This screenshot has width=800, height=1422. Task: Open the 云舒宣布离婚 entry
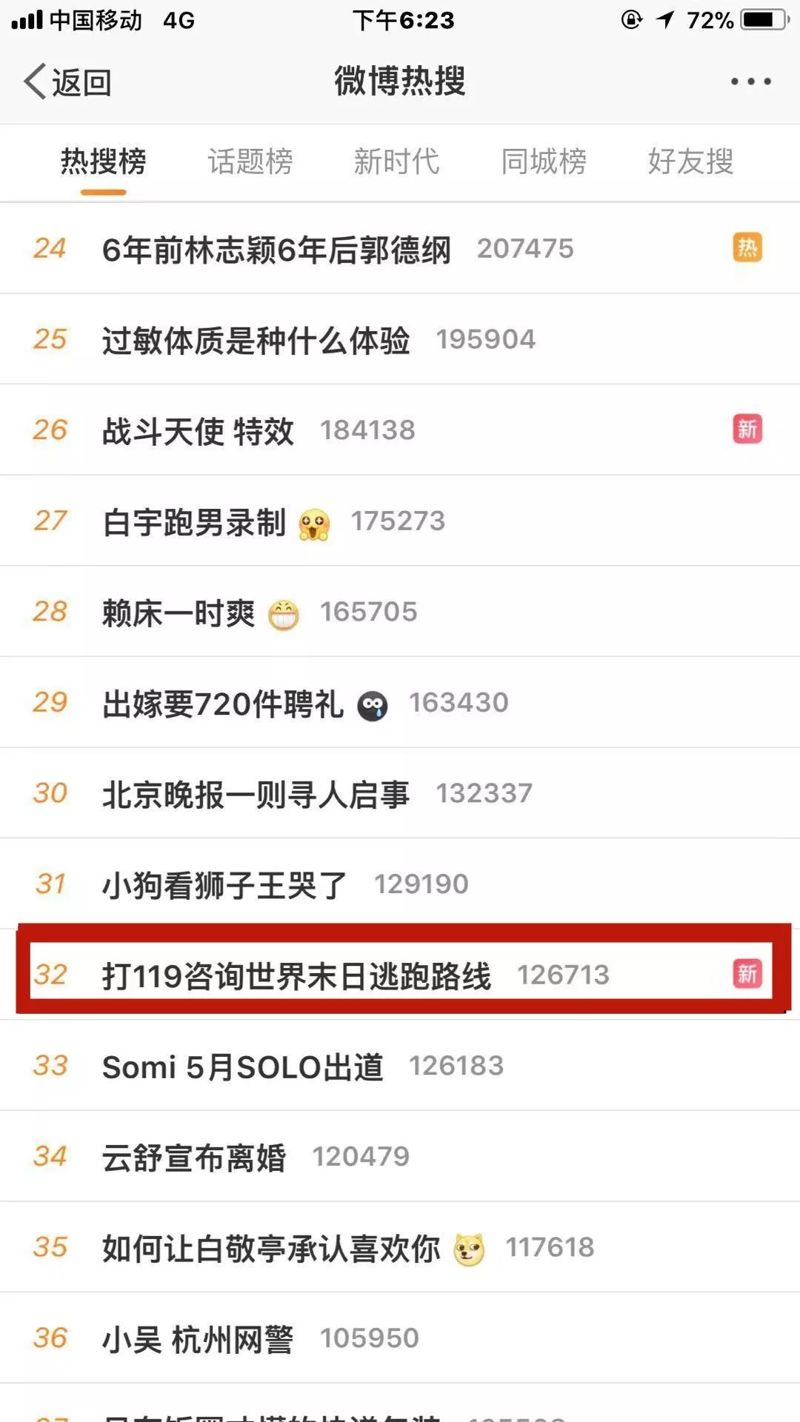tap(194, 1157)
